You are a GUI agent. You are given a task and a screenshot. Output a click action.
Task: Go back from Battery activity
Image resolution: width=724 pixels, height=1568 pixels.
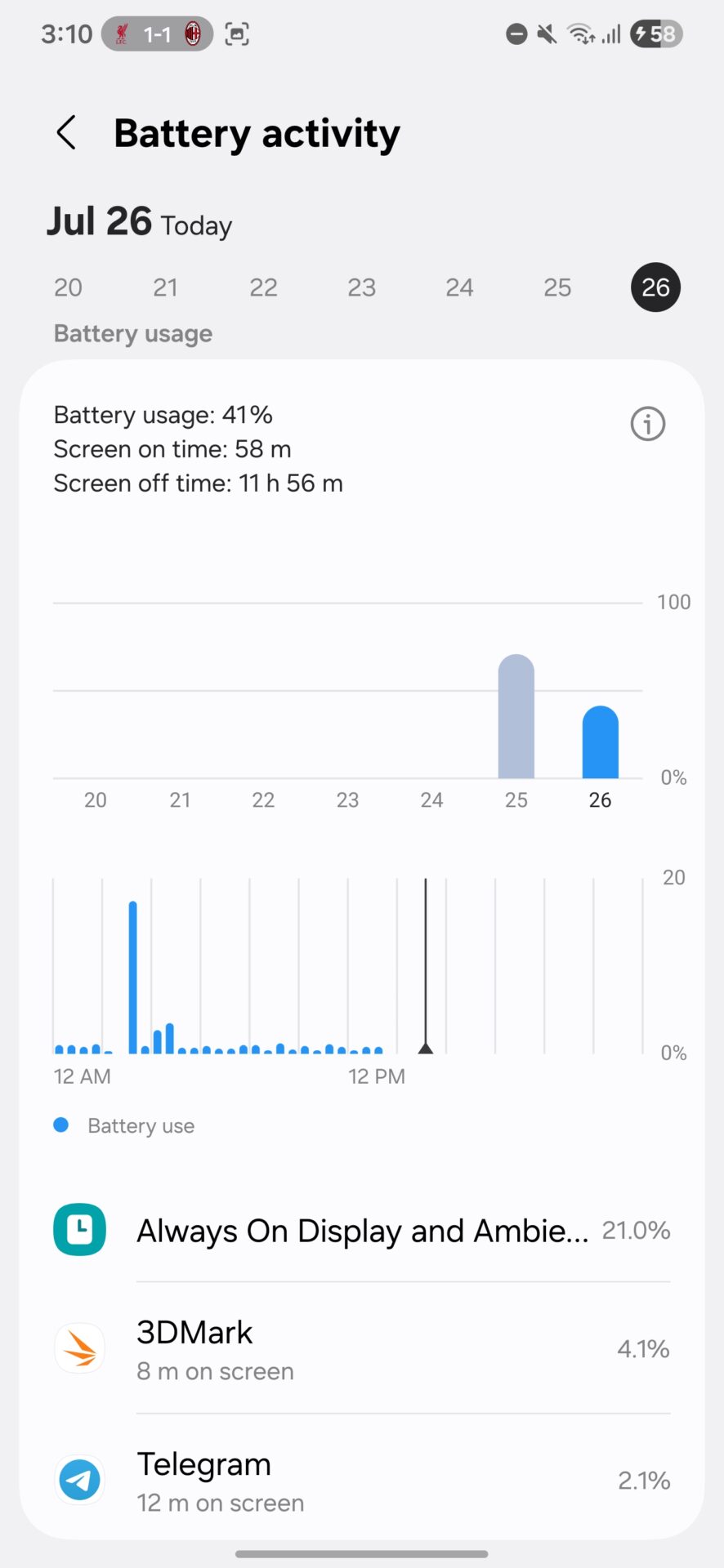[x=66, y=132]
